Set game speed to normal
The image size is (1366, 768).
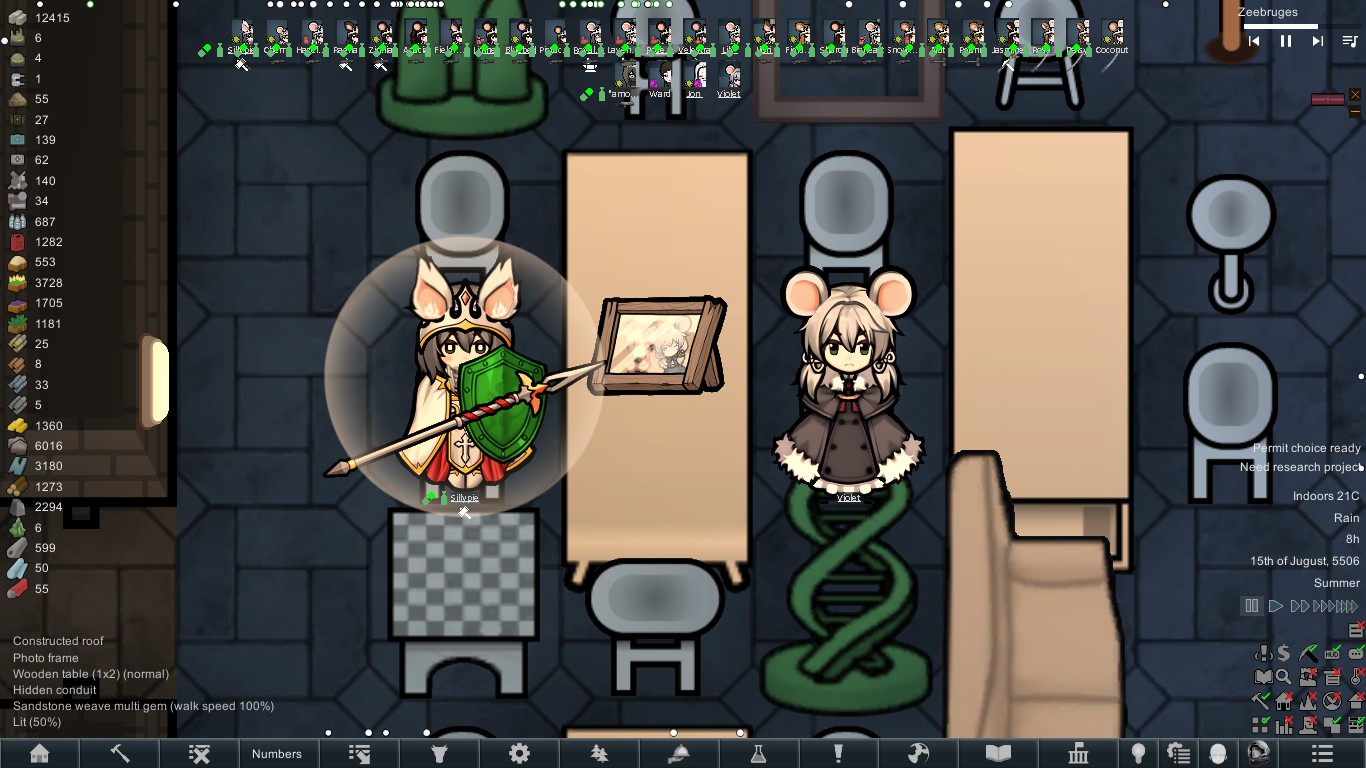coord(1276,606)
